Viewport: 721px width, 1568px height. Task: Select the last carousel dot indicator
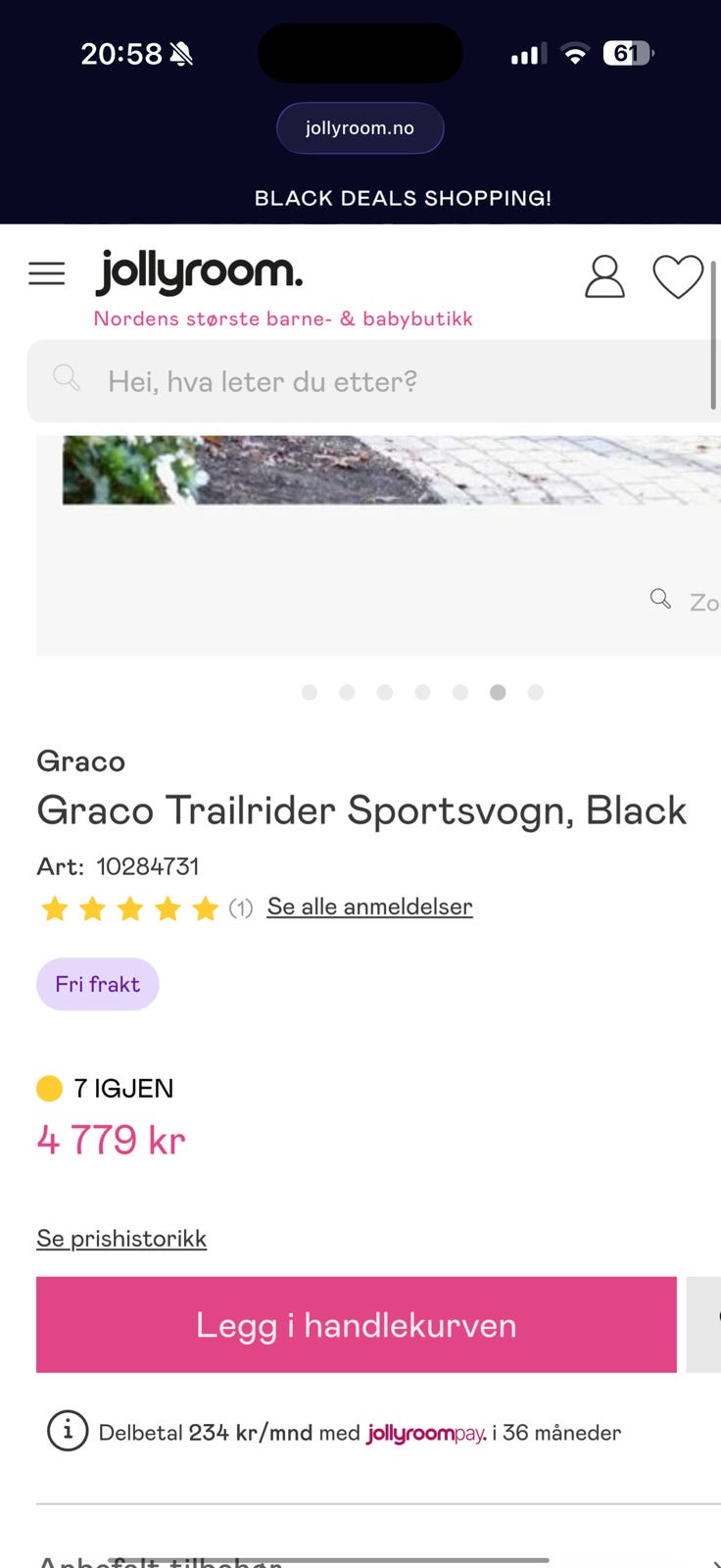coord(535,692)
